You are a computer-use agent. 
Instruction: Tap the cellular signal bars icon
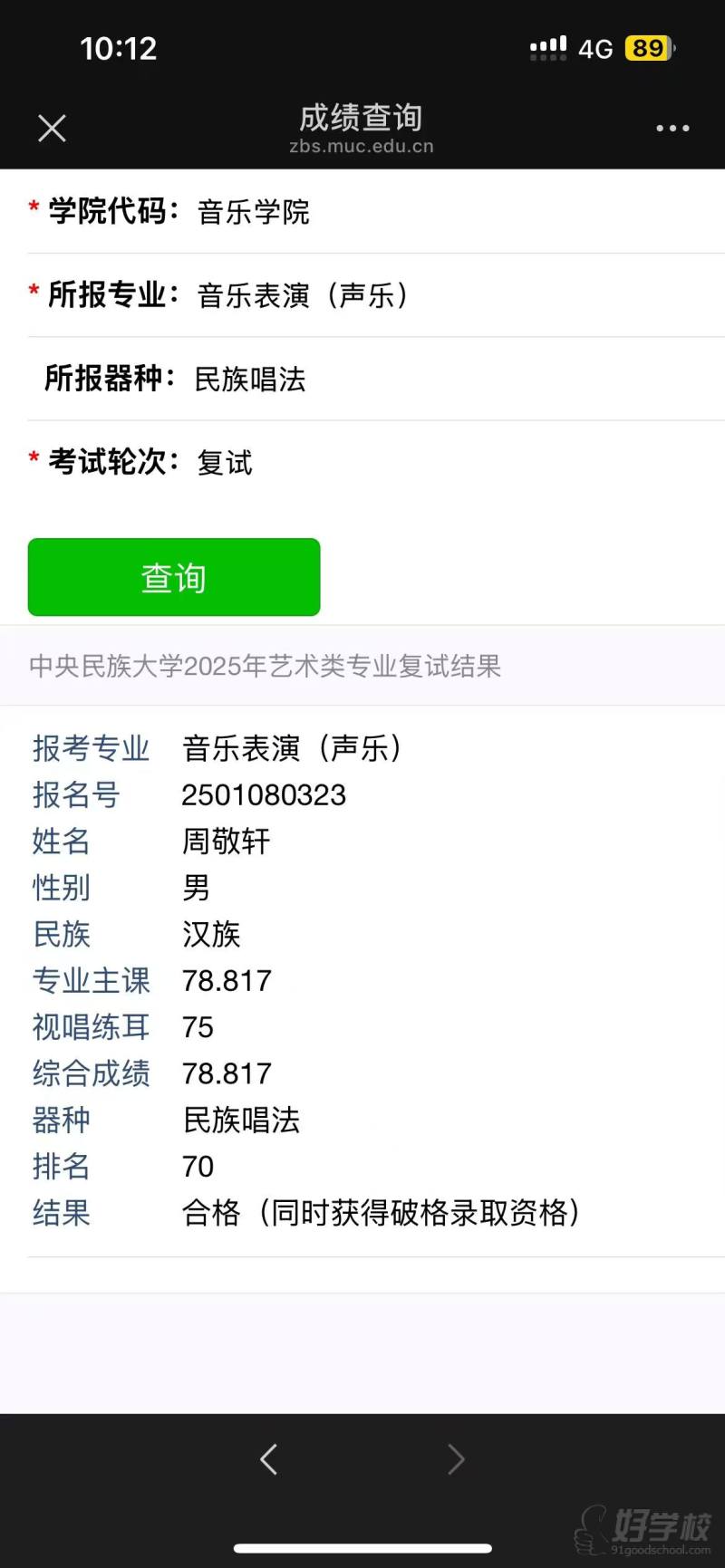[x=547, y=48]
